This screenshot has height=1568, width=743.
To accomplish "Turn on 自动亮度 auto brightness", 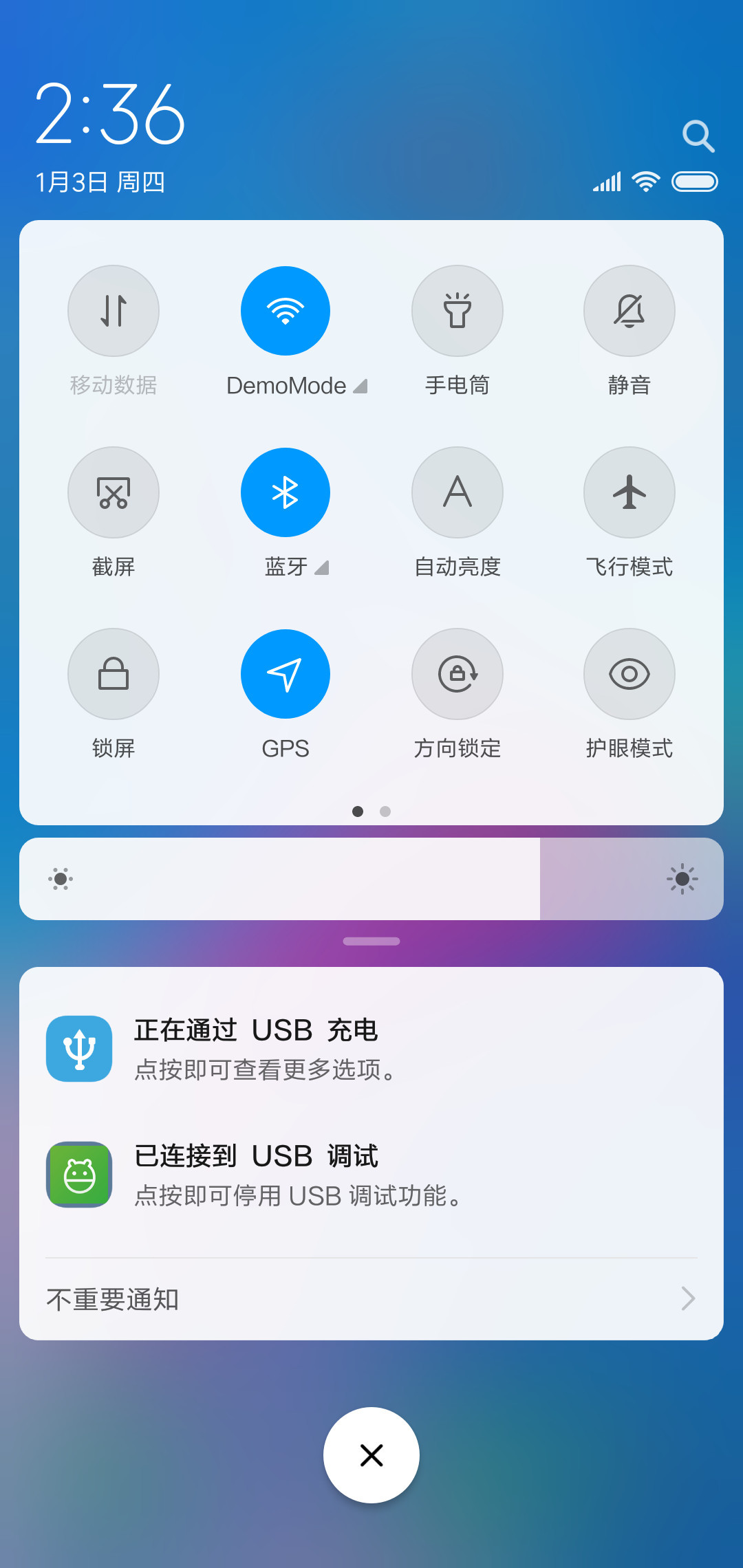I will pyautogui.click(x=457, y=492).
